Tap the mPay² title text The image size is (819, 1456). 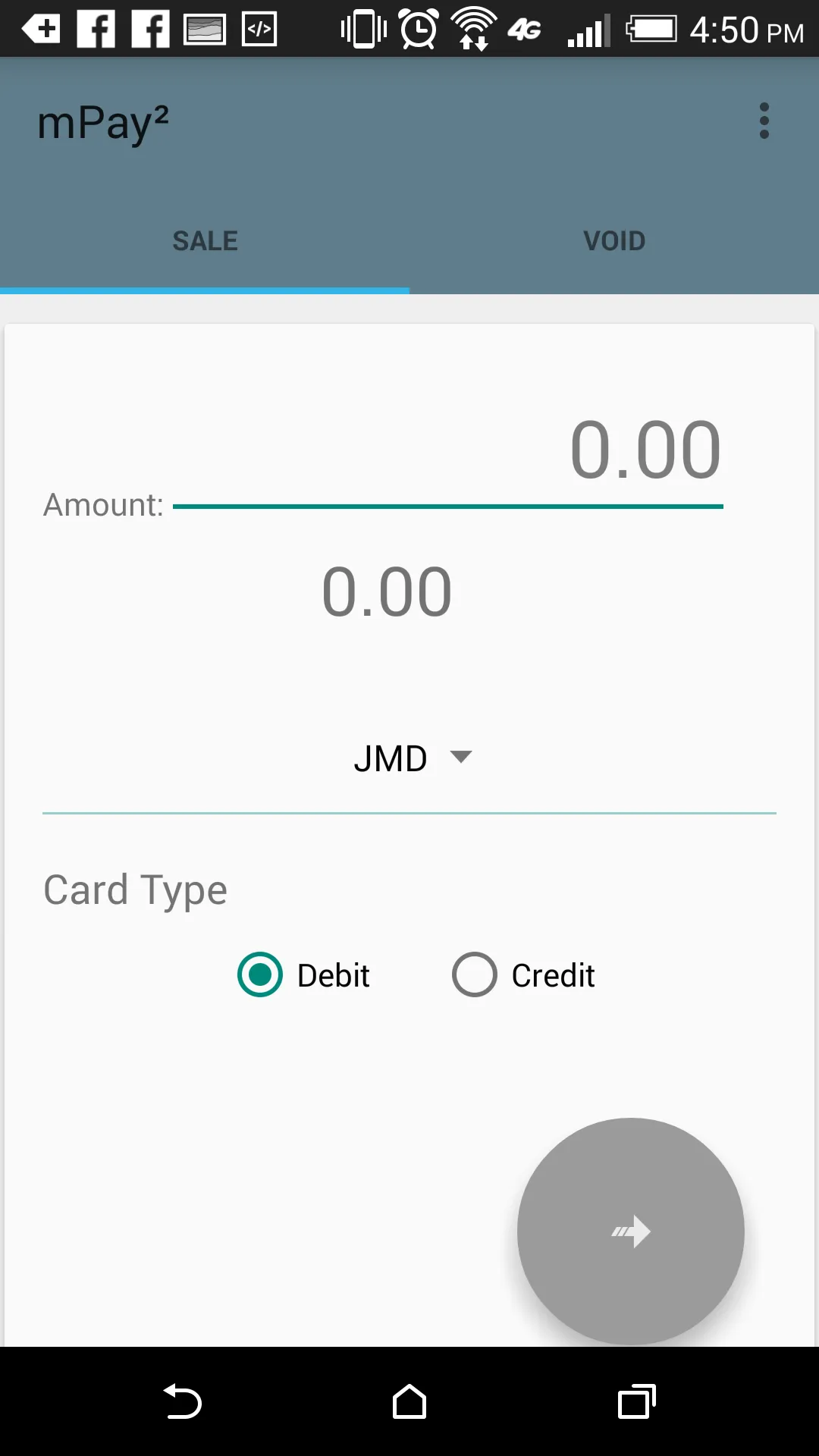[x=104, y=121]
